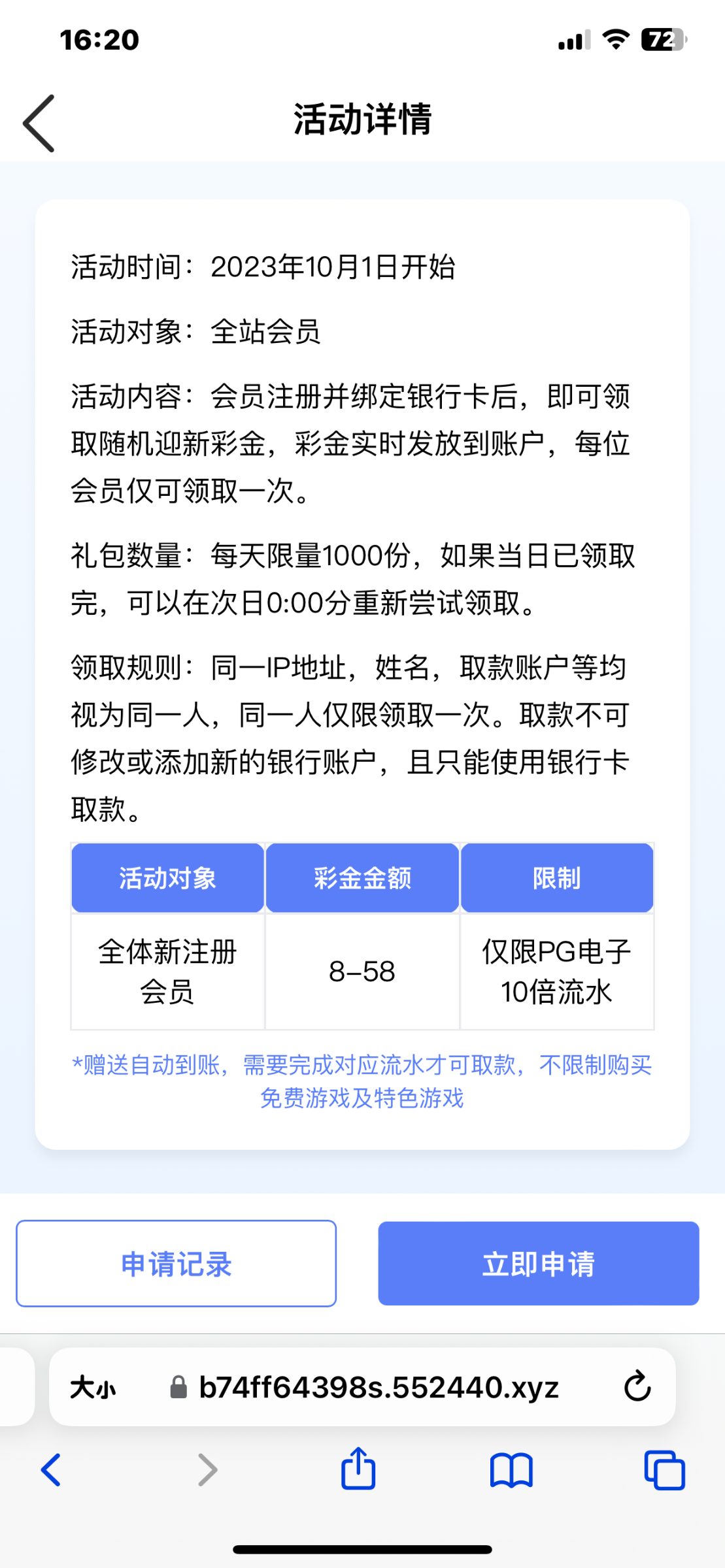The image size is (725, 1568).
Task: Go back from the 活动详情 page
Action: click(39, 123)
